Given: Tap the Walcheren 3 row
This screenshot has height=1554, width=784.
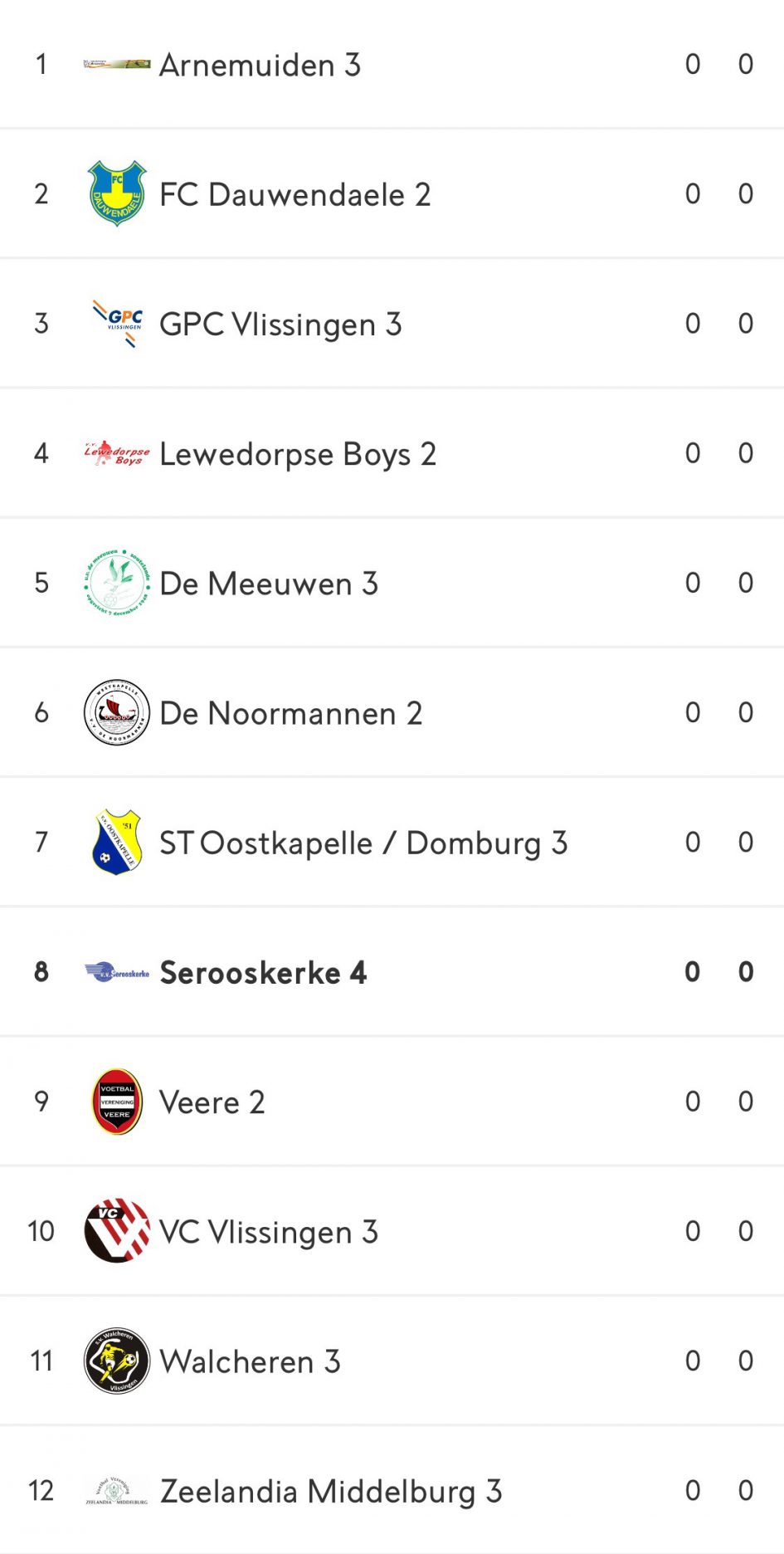Looking at the screenshot, I should (x=392, y=1361).
